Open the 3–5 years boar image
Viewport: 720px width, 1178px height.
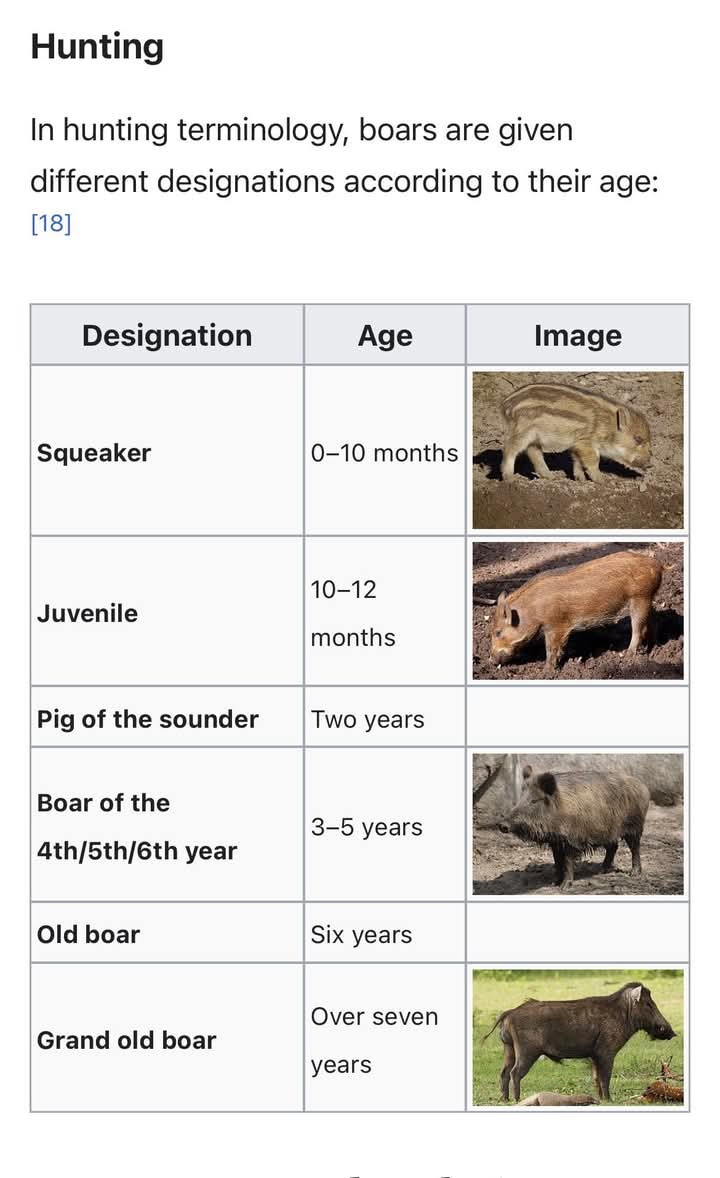(x=578, y=824)
